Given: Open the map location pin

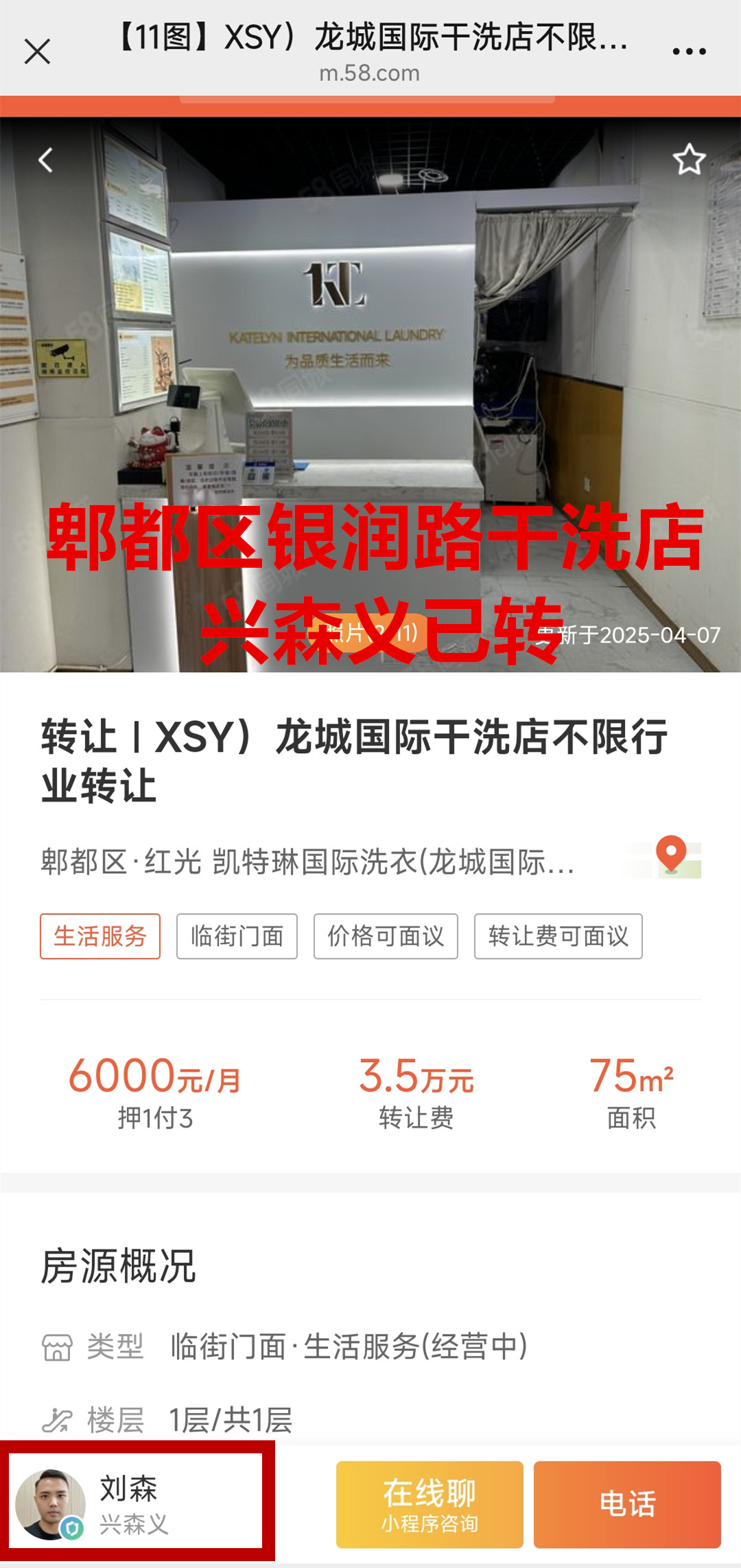Looking at the screenshot, I should point(672,857).
